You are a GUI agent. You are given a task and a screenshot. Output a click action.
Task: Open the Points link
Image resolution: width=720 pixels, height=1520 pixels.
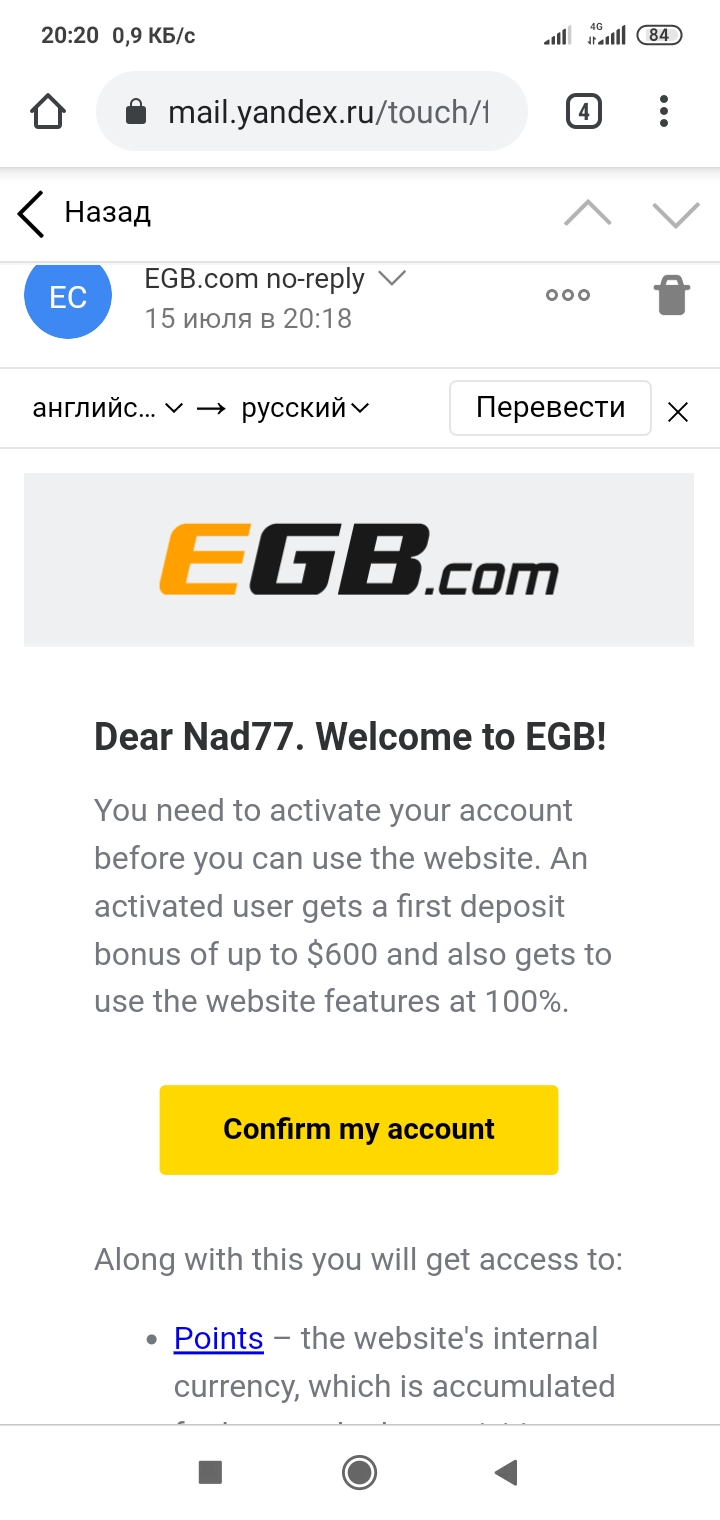[218, 1338]
